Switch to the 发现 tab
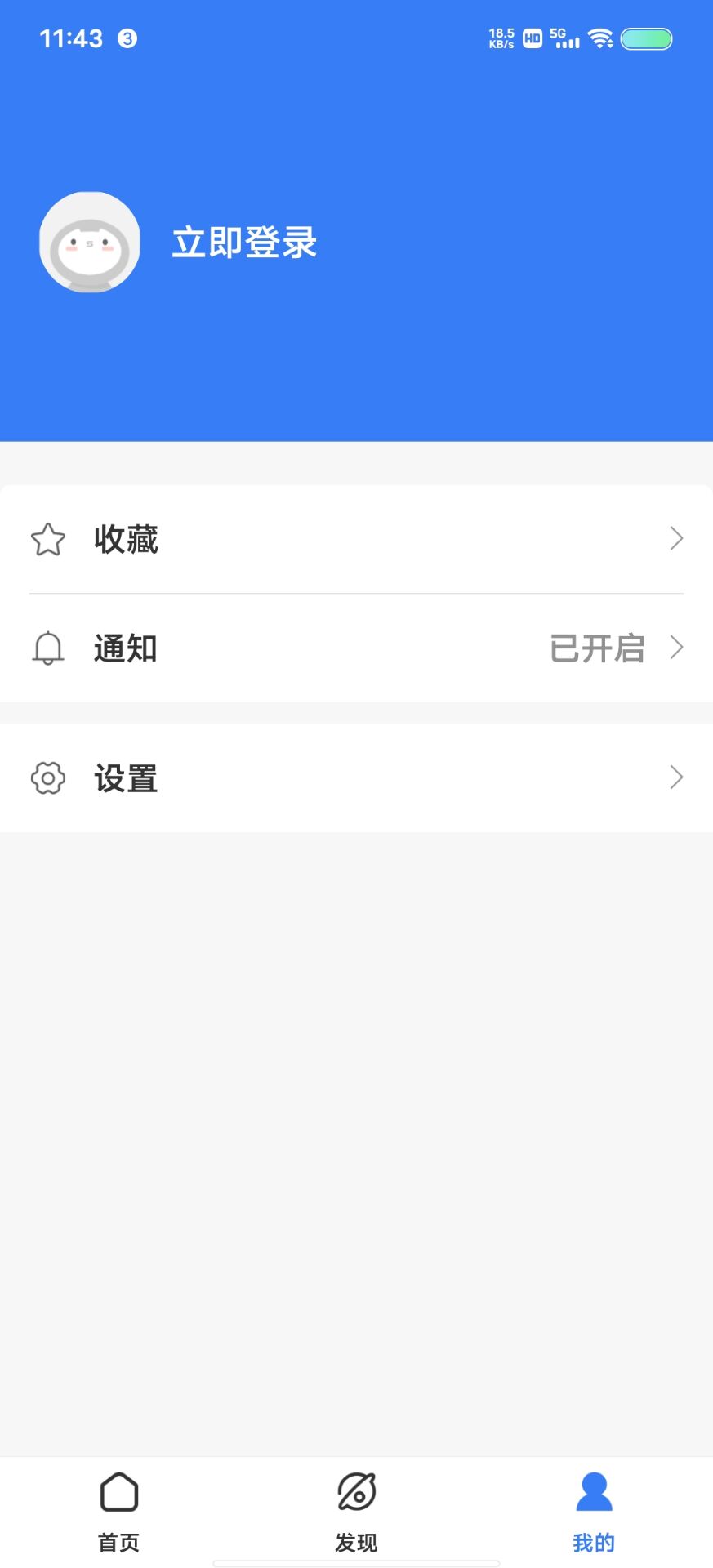The height and width of the screenshot is (1568, 713). (x=356, y=1516)
